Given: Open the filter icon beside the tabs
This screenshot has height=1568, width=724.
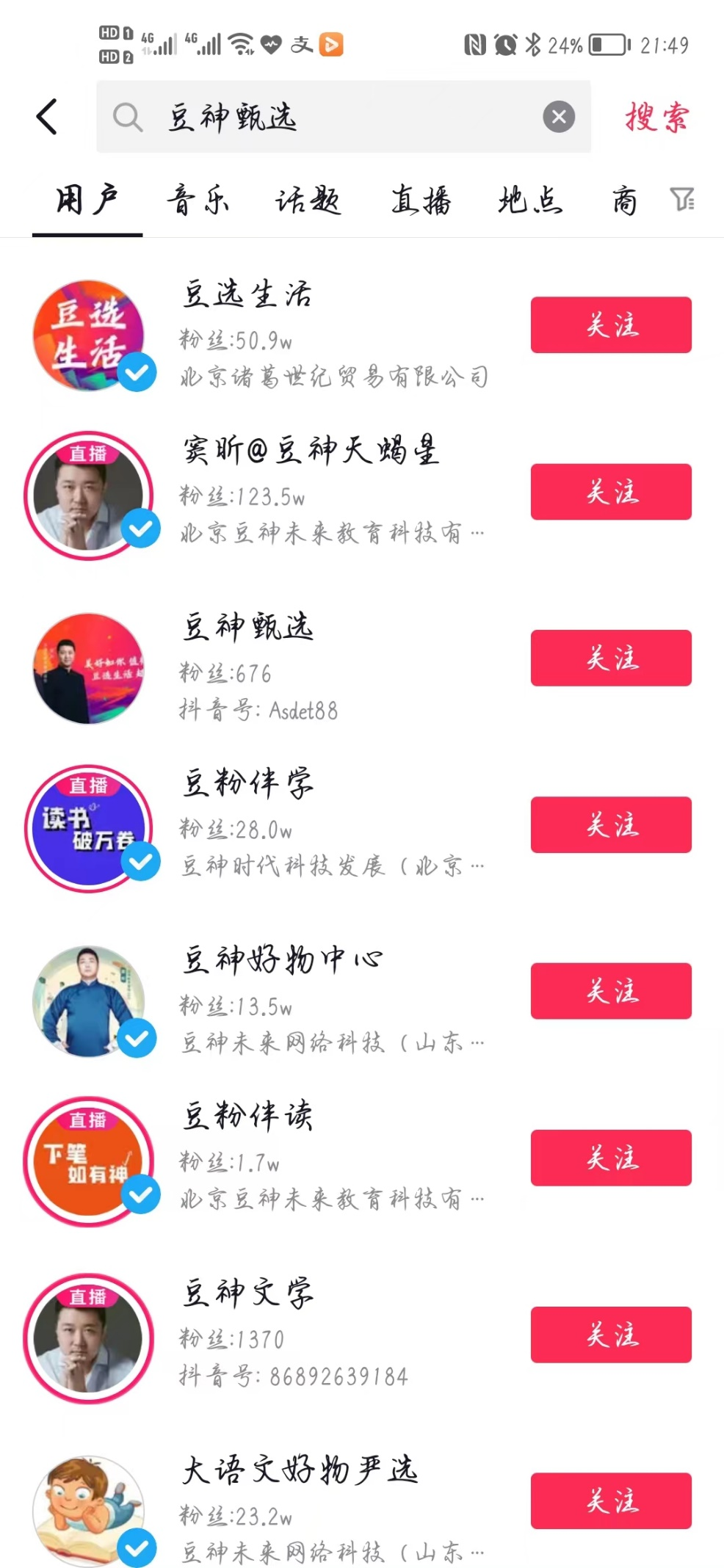Looking at the screenshot, I should coord(681,199).
